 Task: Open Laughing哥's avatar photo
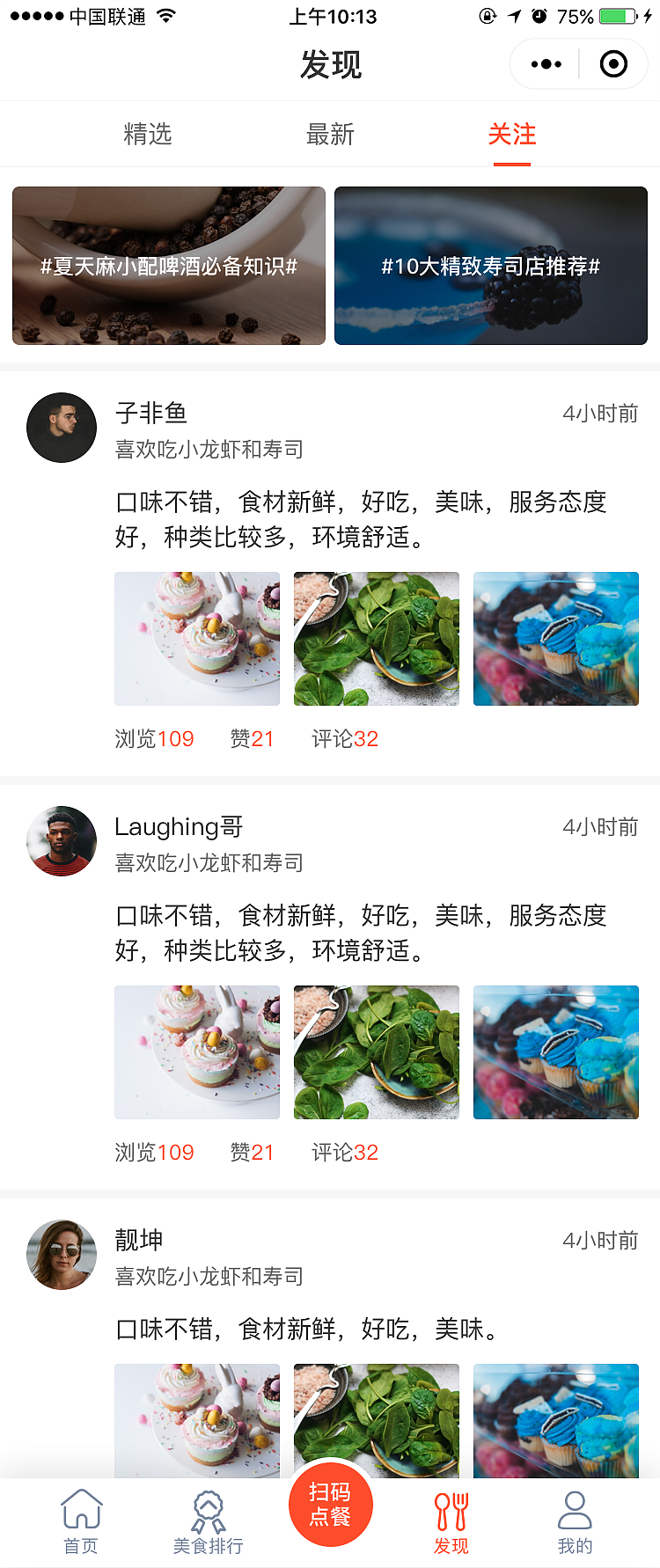[61, 841]
